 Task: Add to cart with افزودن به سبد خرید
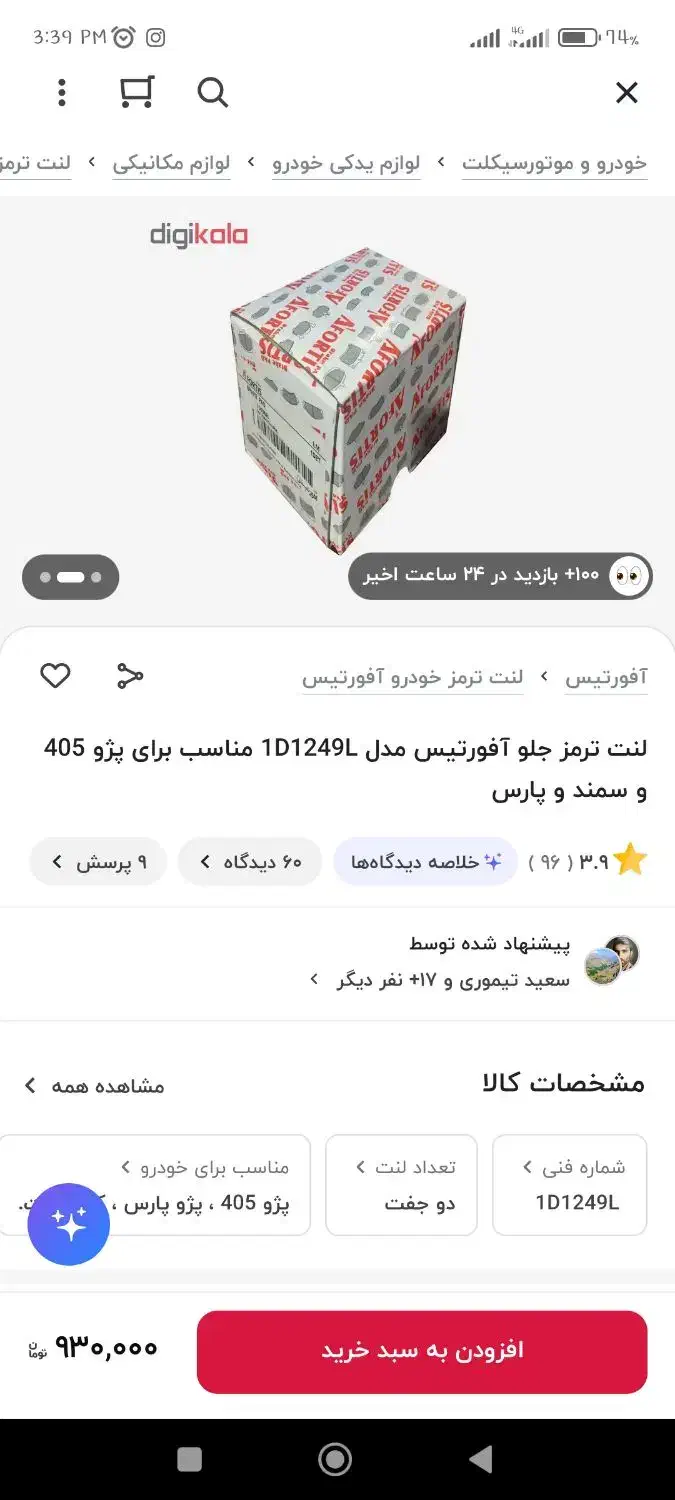pos(422,1351)
